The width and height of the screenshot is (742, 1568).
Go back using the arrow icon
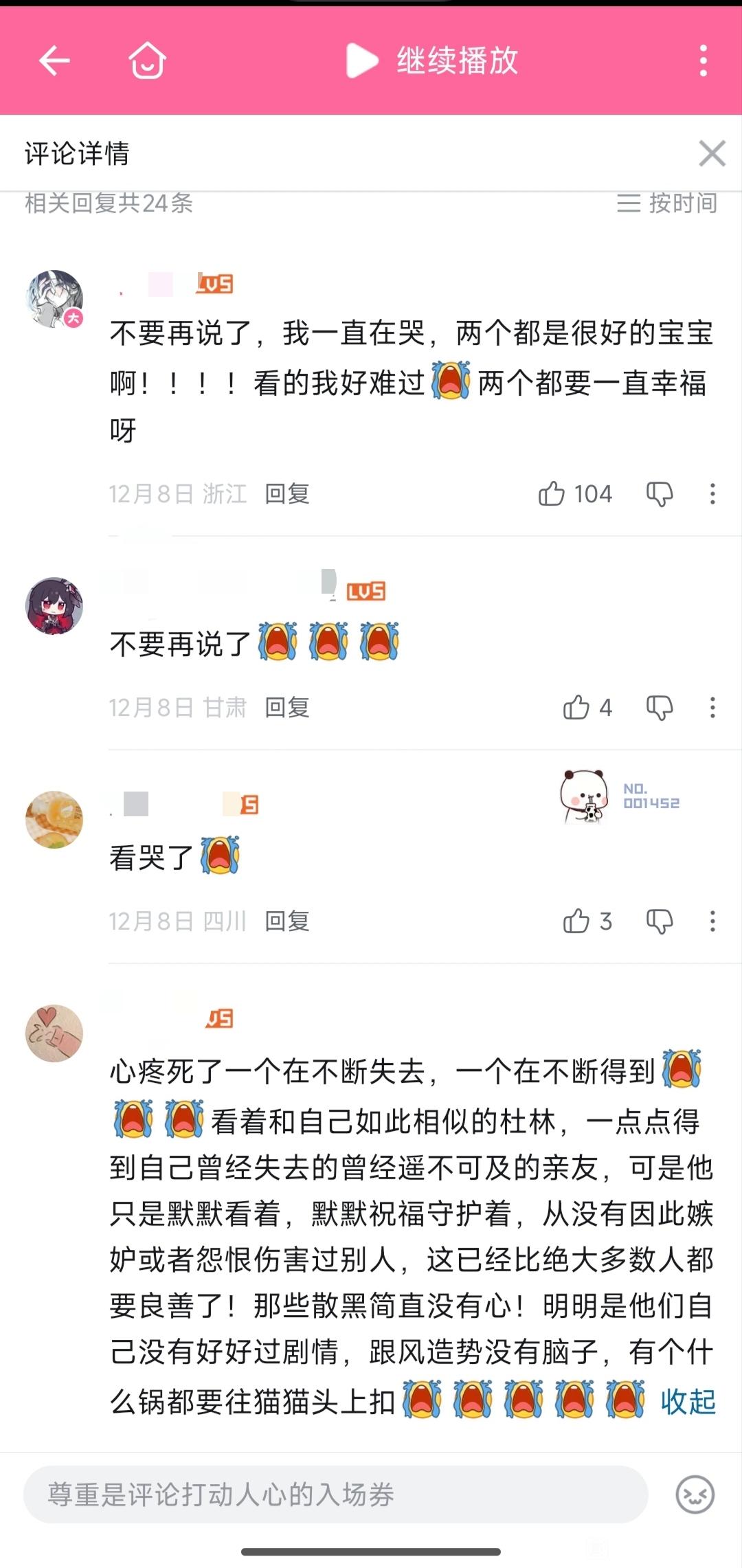pyautogui.click(x=54, y=60)
